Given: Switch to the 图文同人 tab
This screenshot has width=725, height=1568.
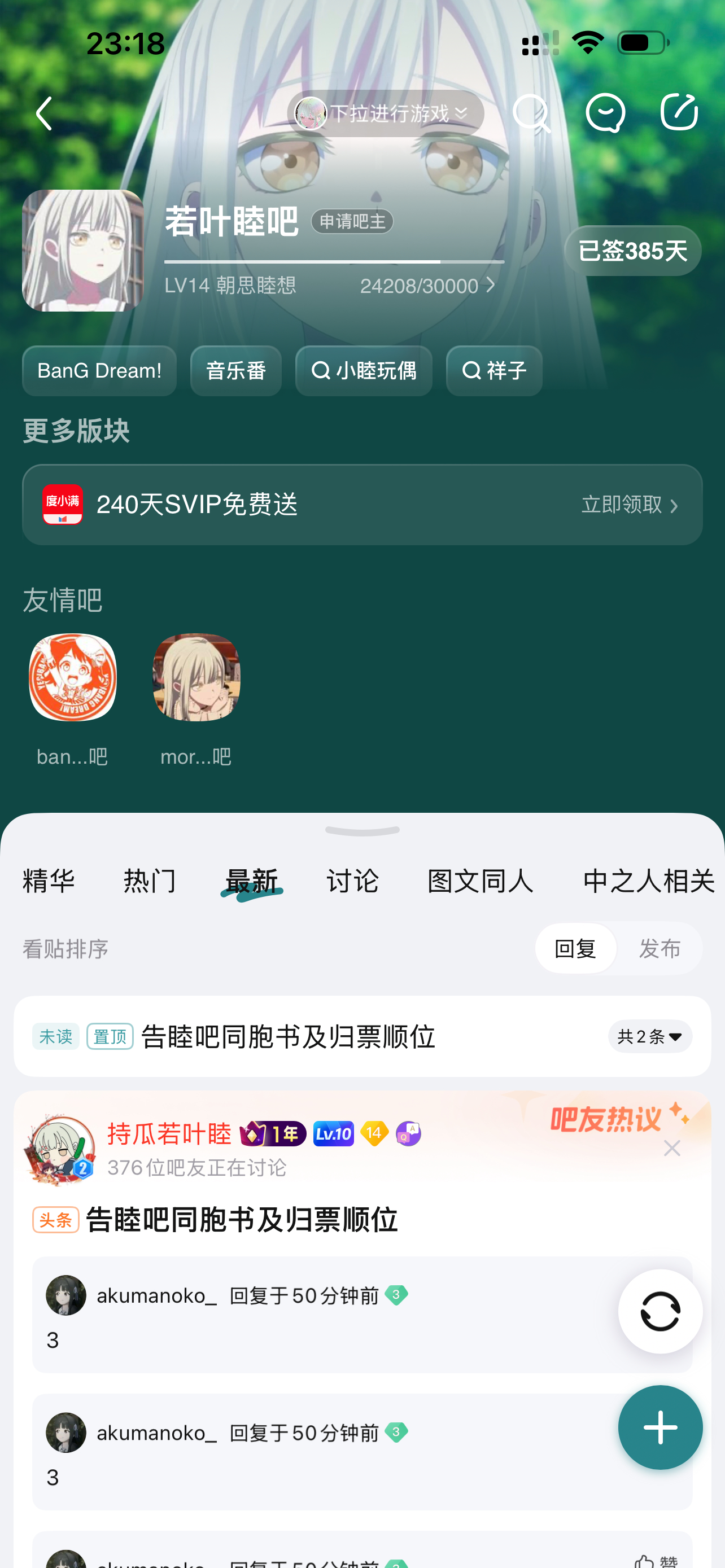Looking at the screenshot, I should [481, 881].
